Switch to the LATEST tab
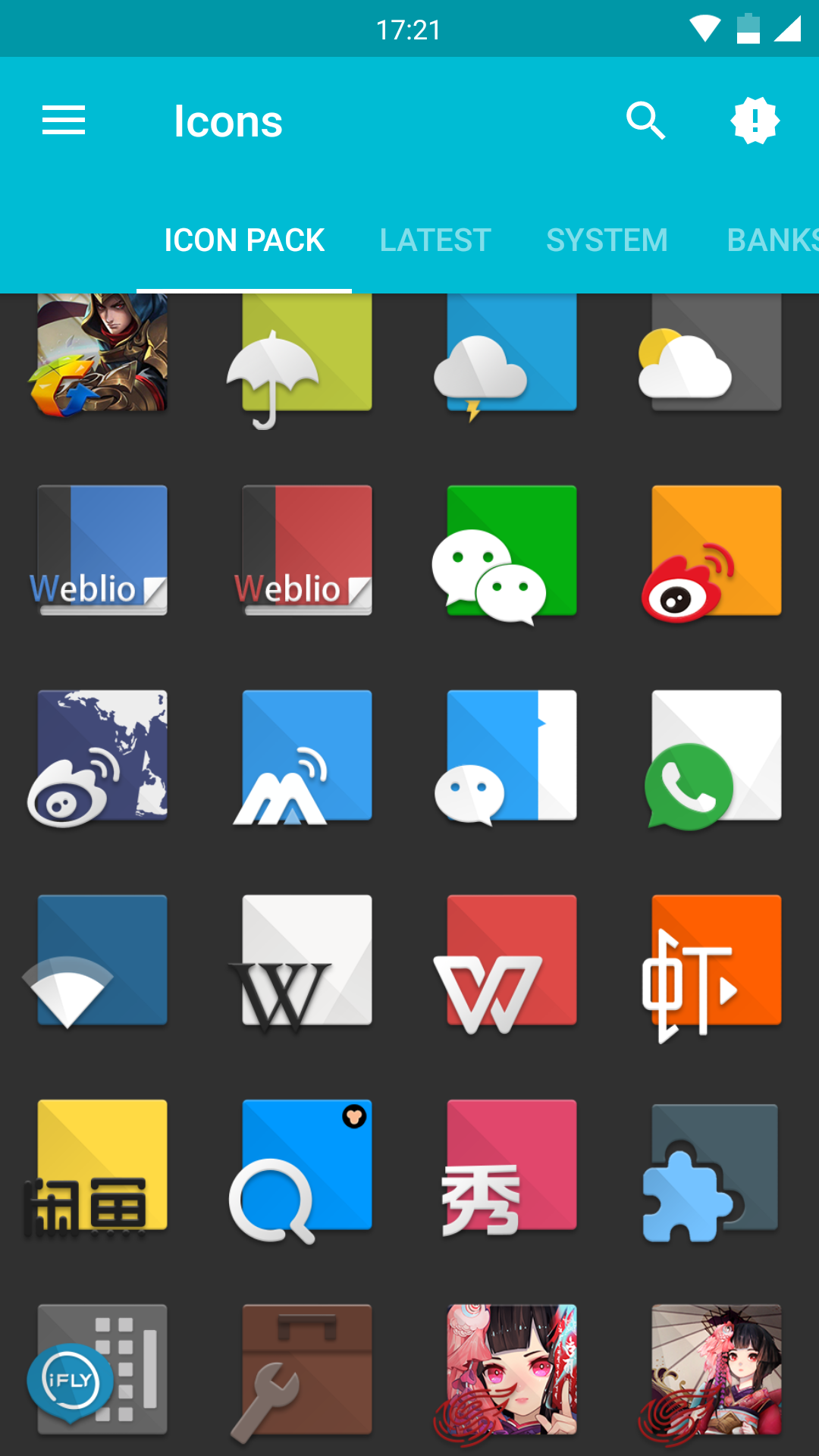Screen dimensions: 819x1456 pos(435,240)
